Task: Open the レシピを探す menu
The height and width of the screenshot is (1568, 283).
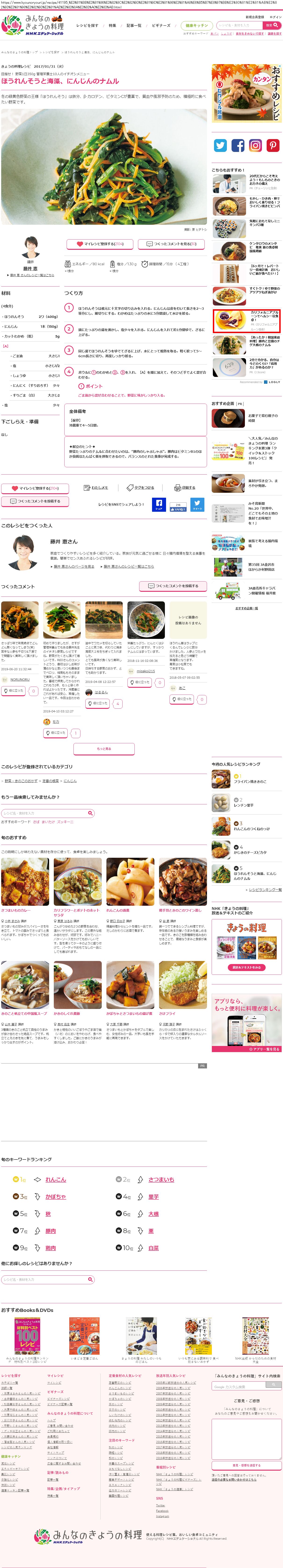Action: point(87,26)
